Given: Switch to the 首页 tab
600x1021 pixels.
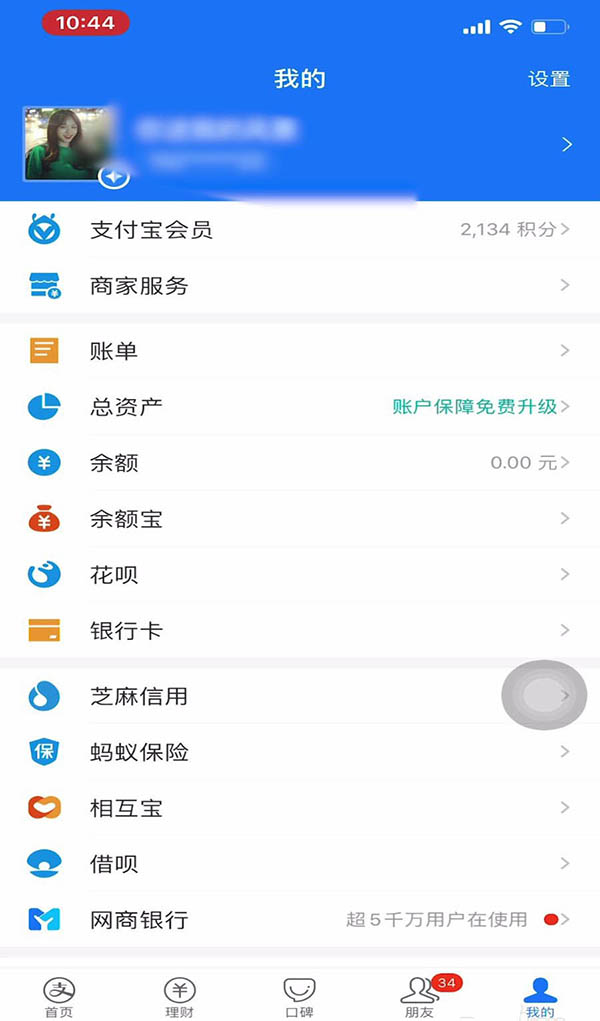Looking at the screenshot, I should pos(59,996).
